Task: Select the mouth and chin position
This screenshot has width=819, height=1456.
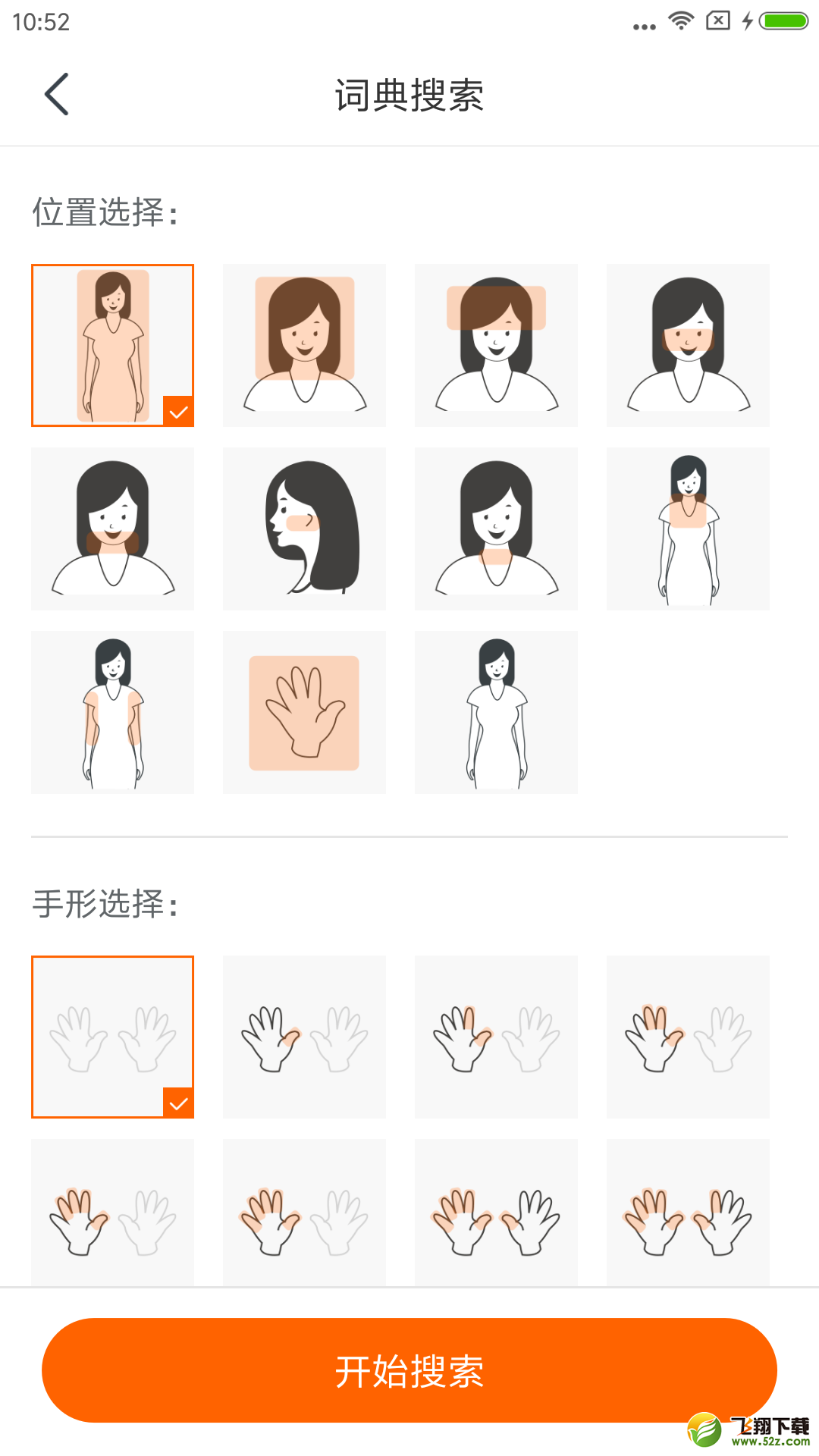Action: click(112, 529)
